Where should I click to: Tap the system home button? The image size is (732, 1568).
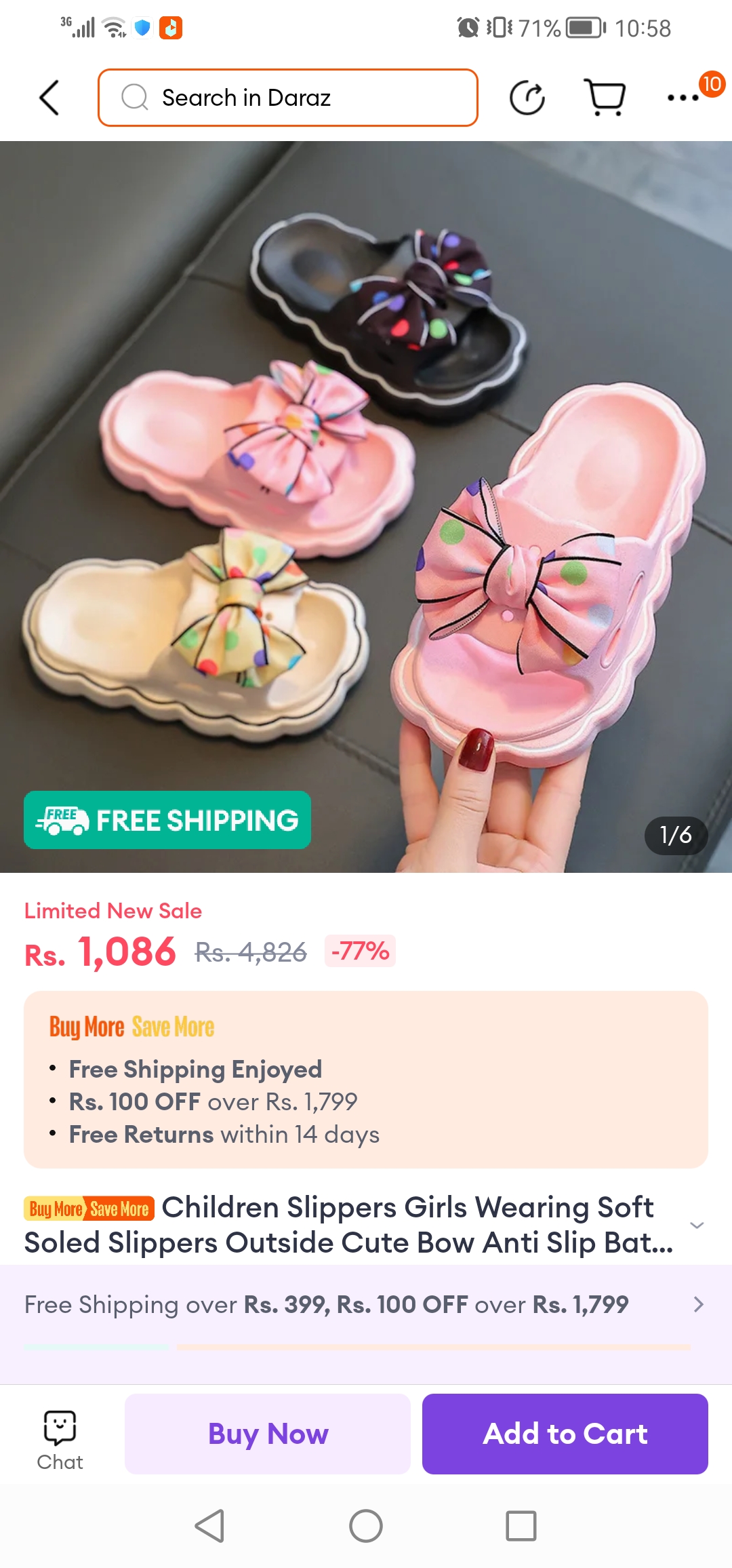pyautogui.click(x=366, y=1526)
